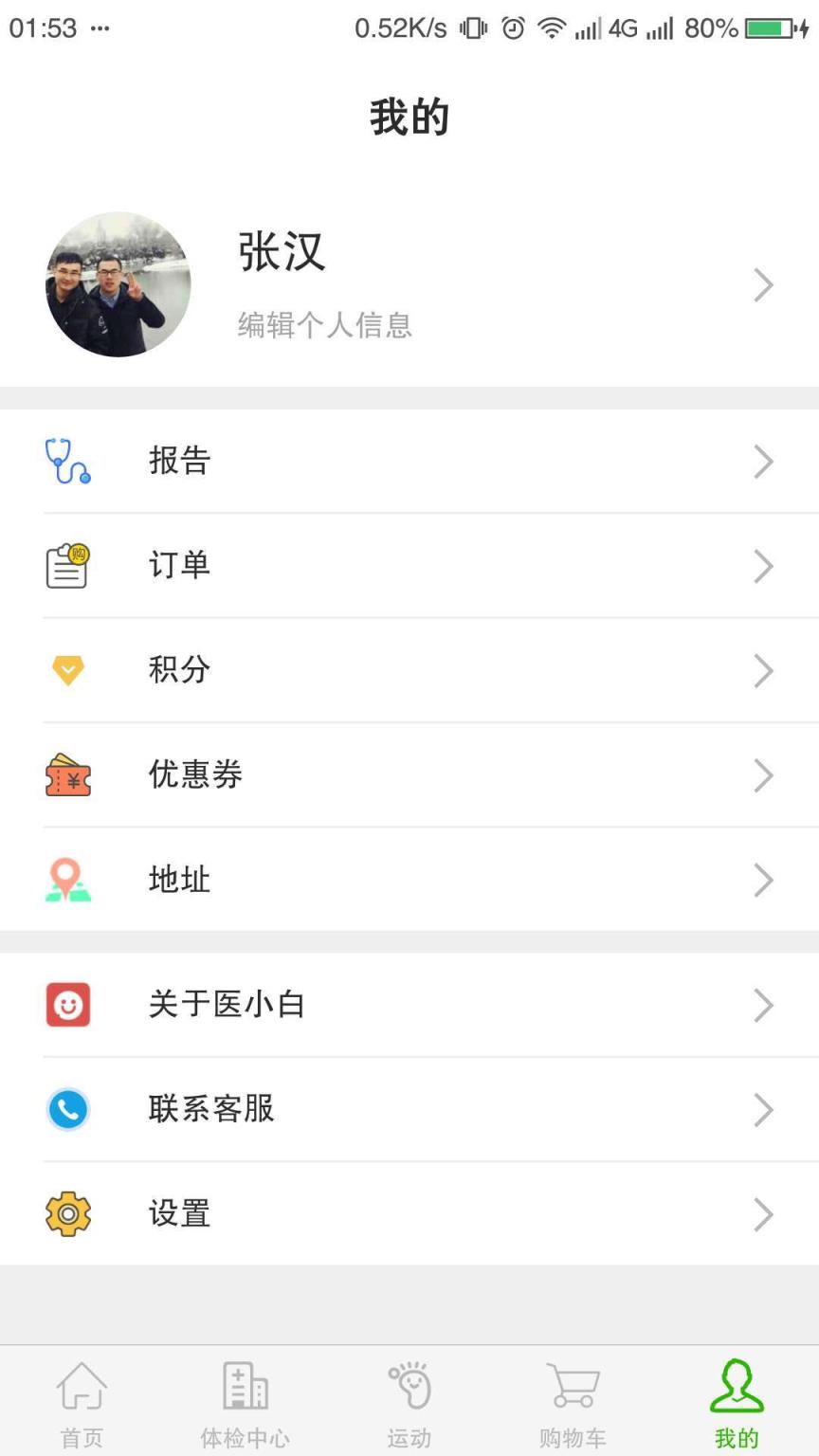819x1456 pixels.
Task: Tap the blue customer service phone icon
Action: click(66, 1109)
